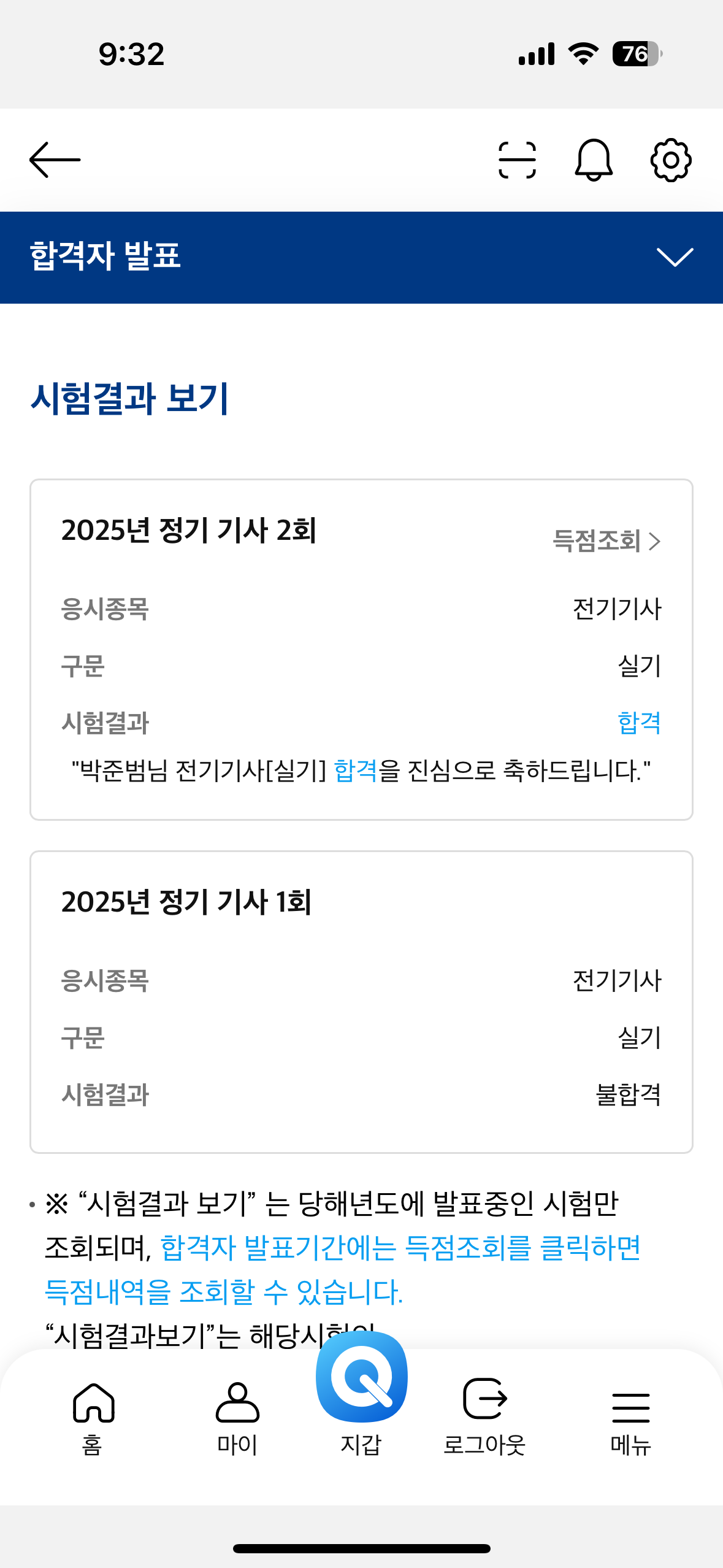The width and height of the screenshot is (723, 1568).
Task: Open 득점조회 for 2025년 기사 2회
Action: pyautogui.click(x=606, y=541)
